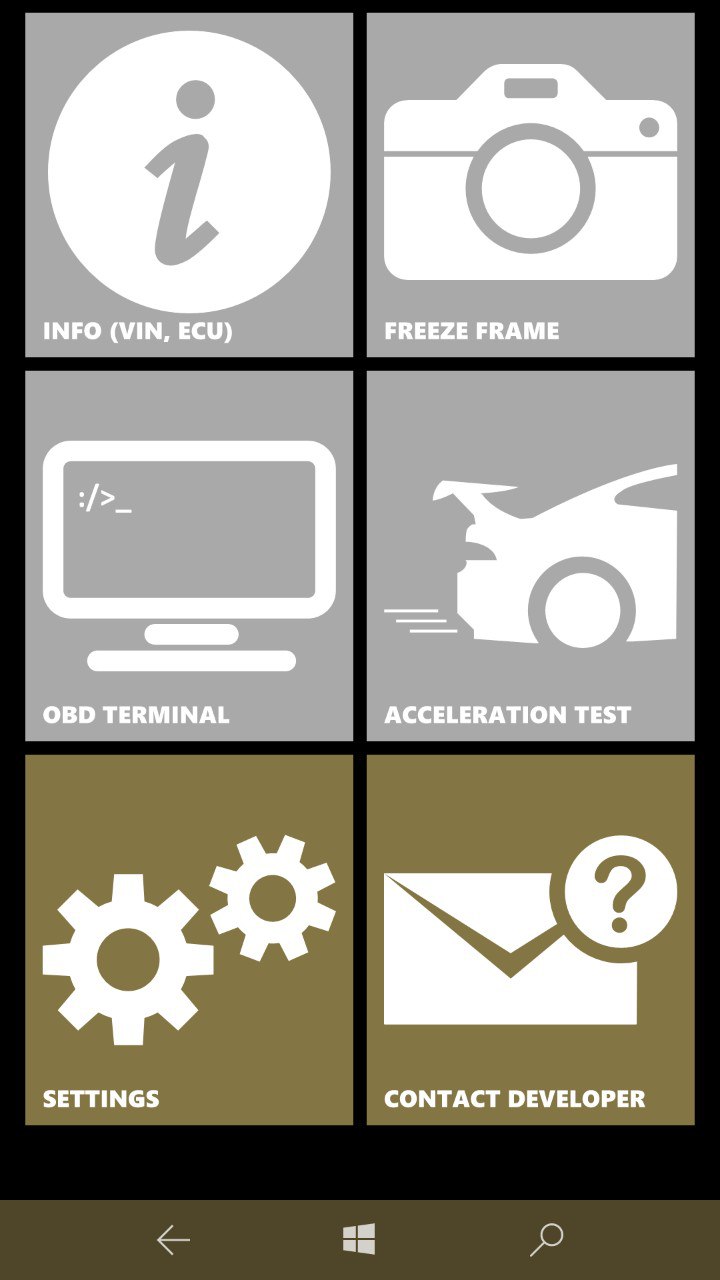The height and width of the screenshot is (1280, 720).
Task: Open the Settings tile
Action: click(x=189, y=939)
